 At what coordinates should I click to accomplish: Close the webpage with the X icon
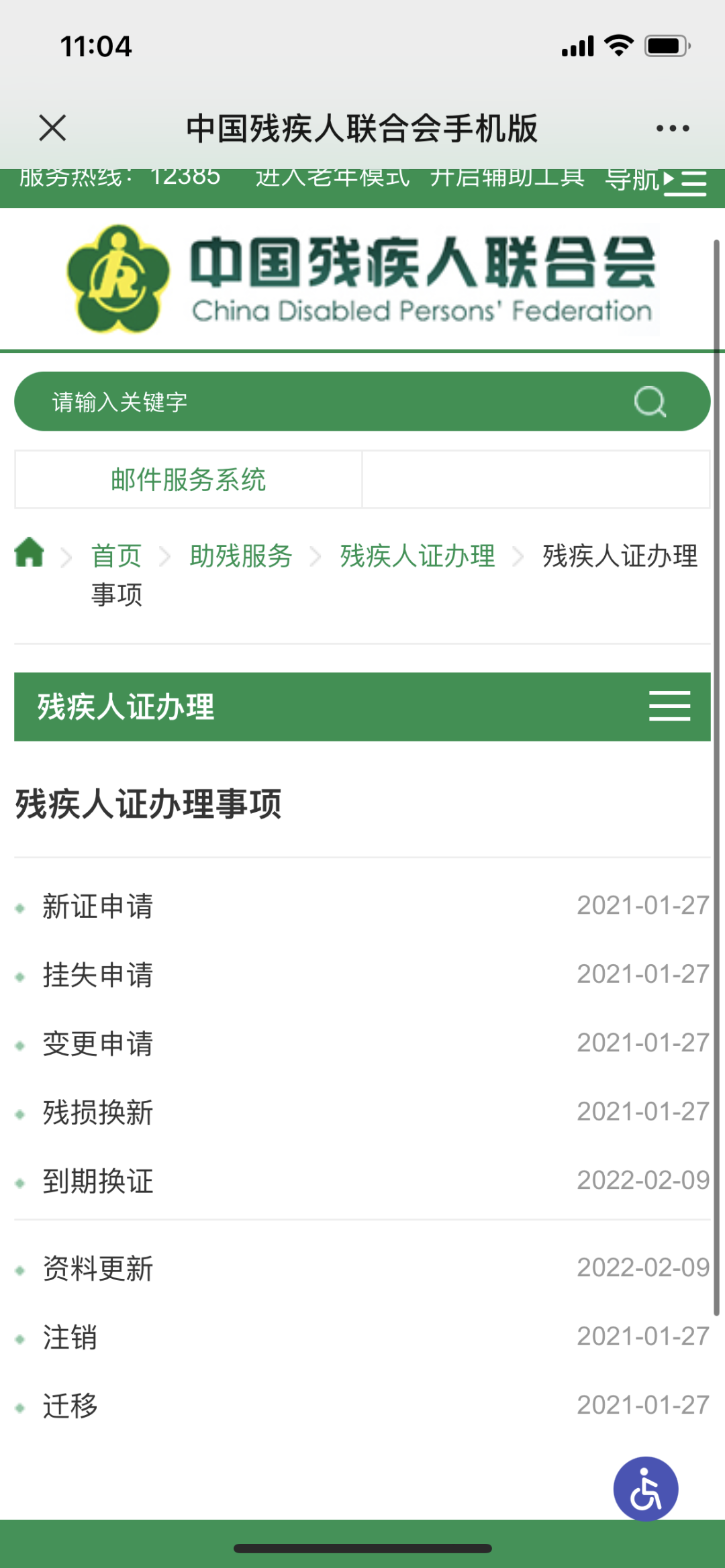click(52, 127)
